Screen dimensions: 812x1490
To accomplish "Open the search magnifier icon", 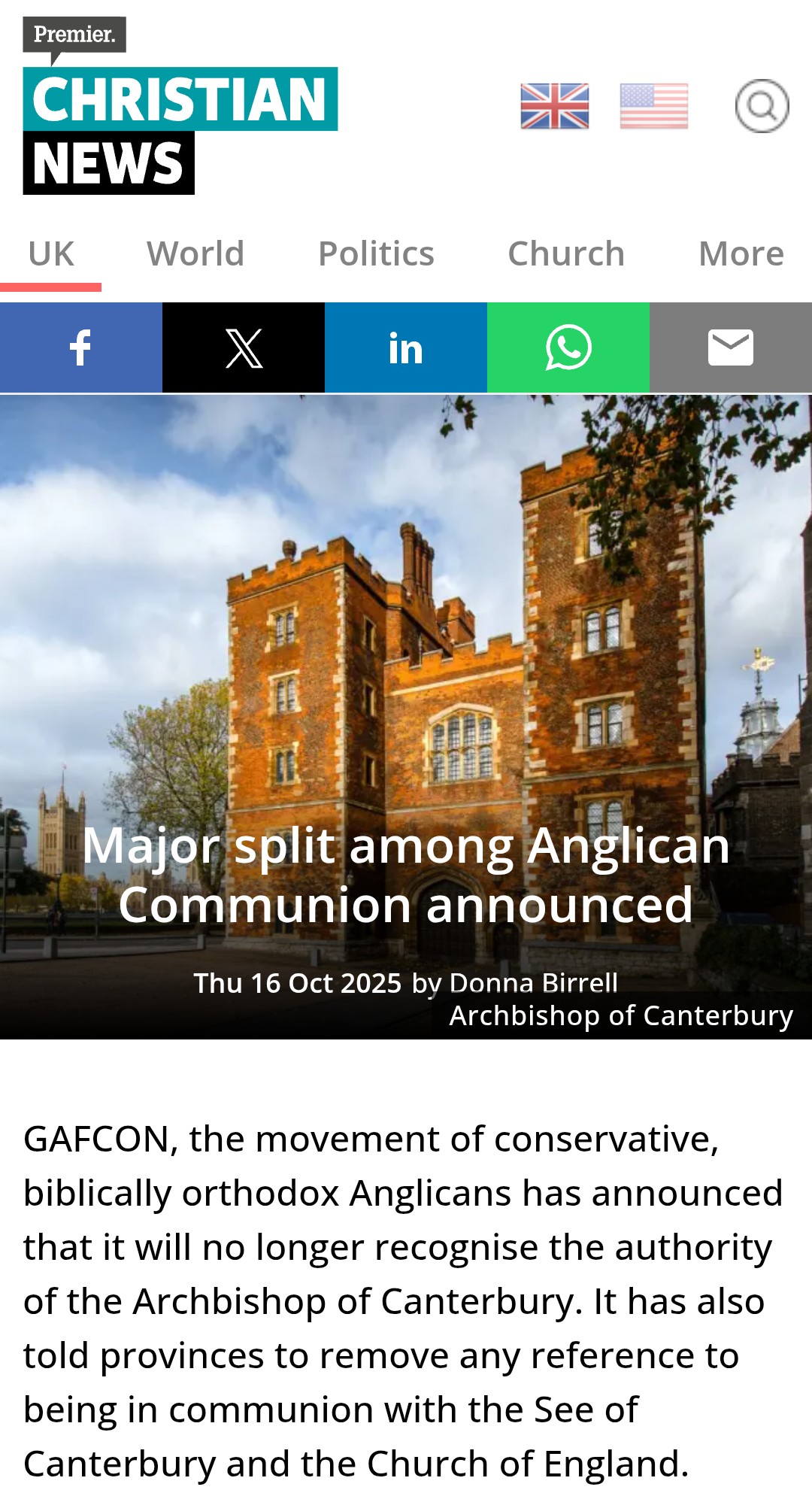I will (x=762, y=106).
